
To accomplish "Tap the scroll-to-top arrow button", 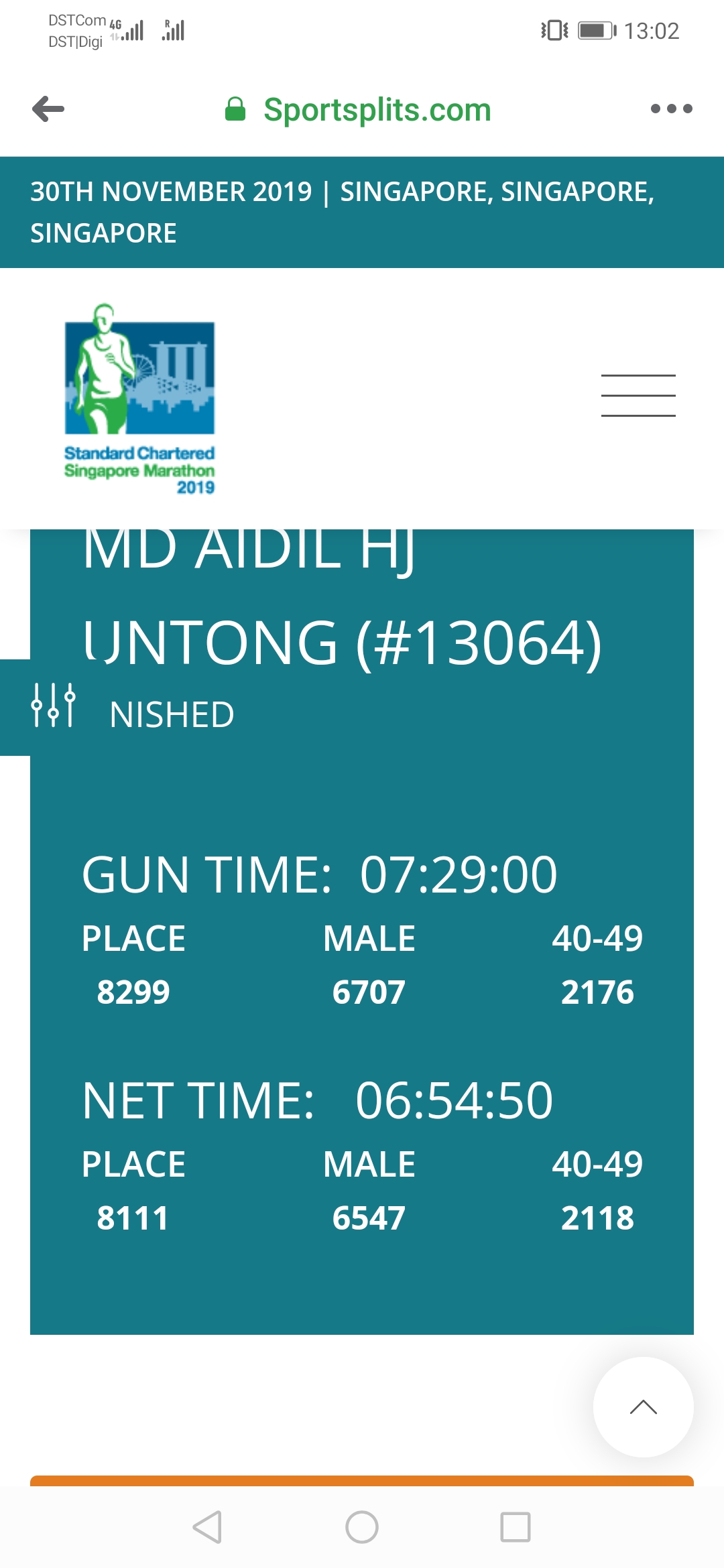I will click(x=644, y=1407).
